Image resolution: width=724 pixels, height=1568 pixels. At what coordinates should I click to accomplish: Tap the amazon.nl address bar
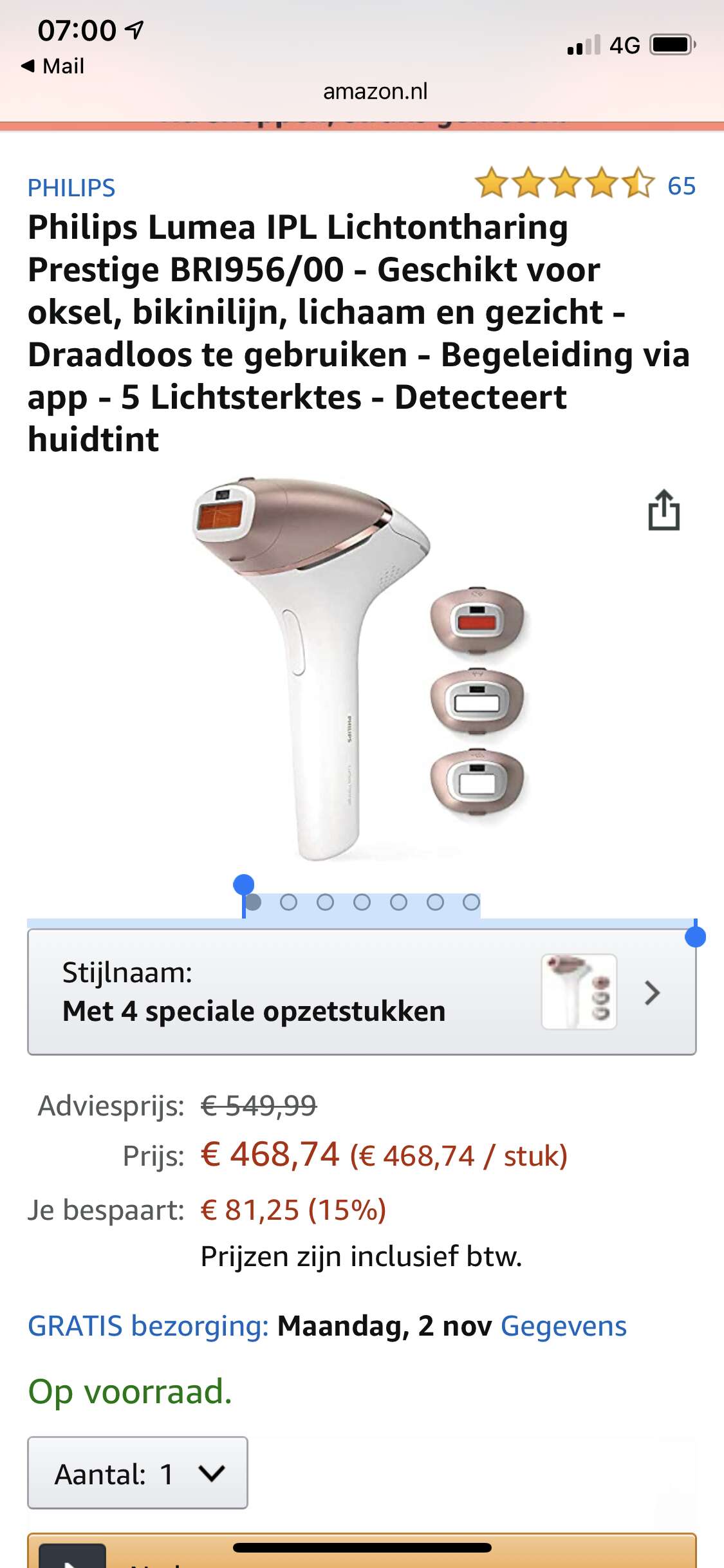coord(375,91)
